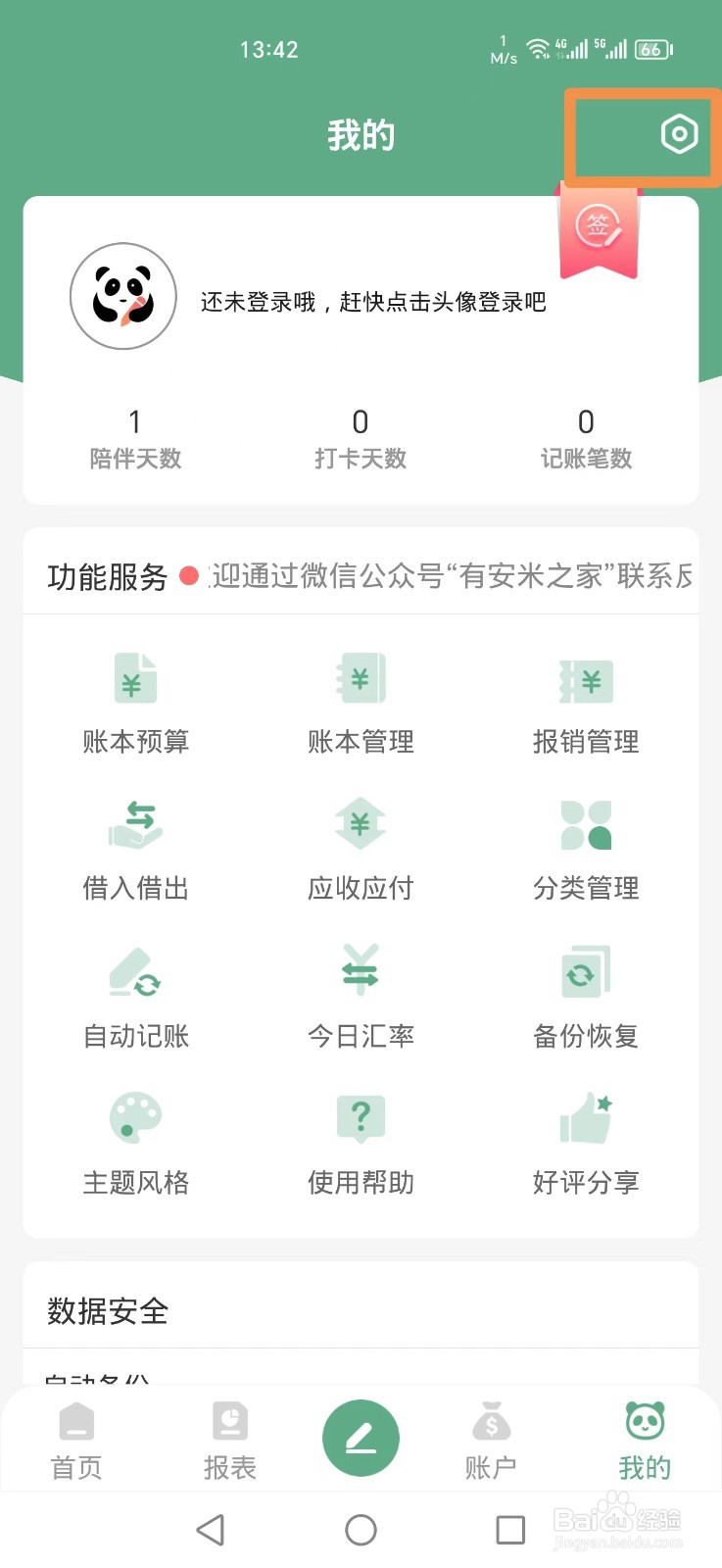Open 自动记账
This screenshot has width=722, height=1568.
coord(135,997)
